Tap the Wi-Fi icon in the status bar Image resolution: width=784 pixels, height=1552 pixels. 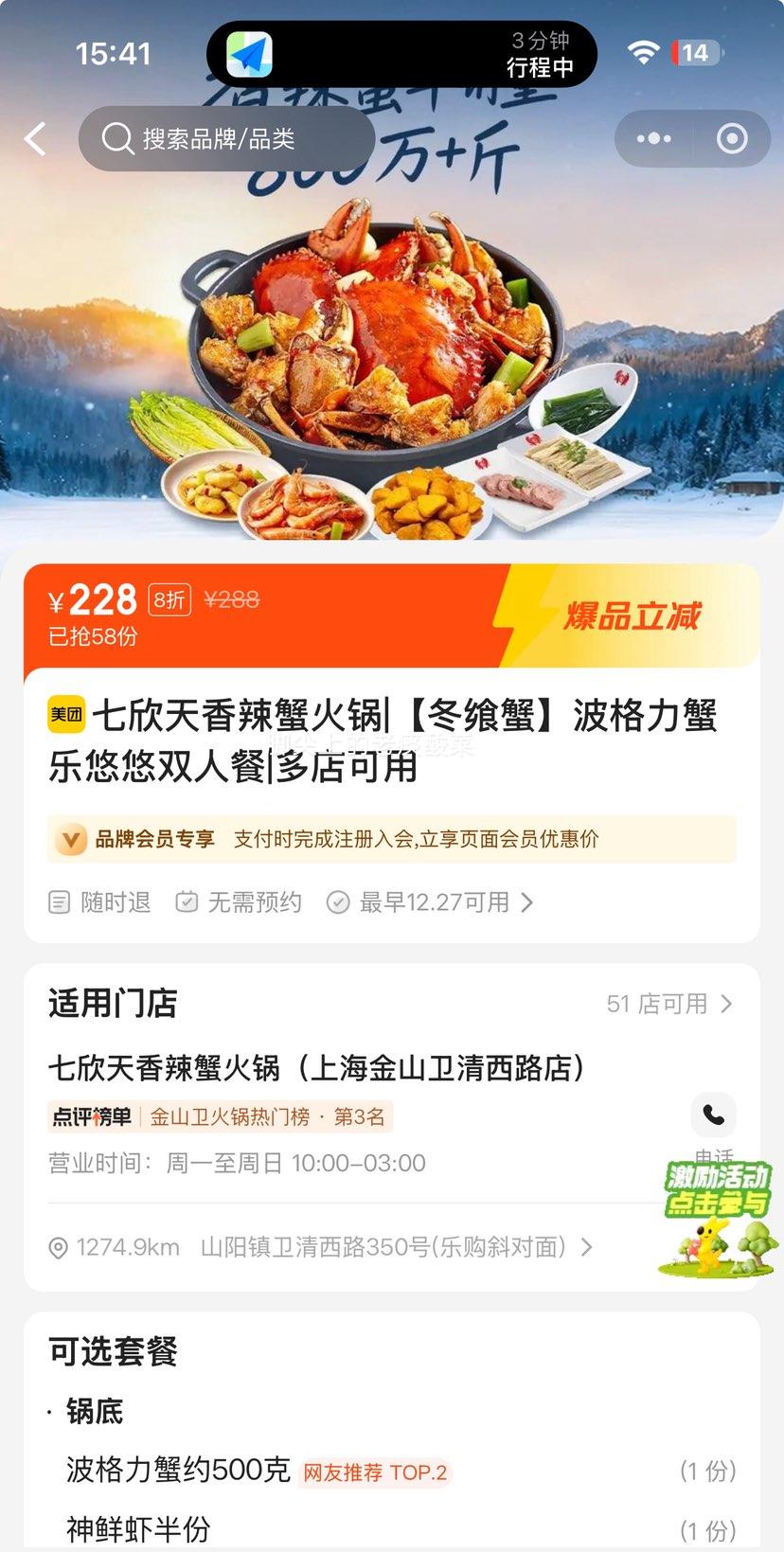[643, 54]
